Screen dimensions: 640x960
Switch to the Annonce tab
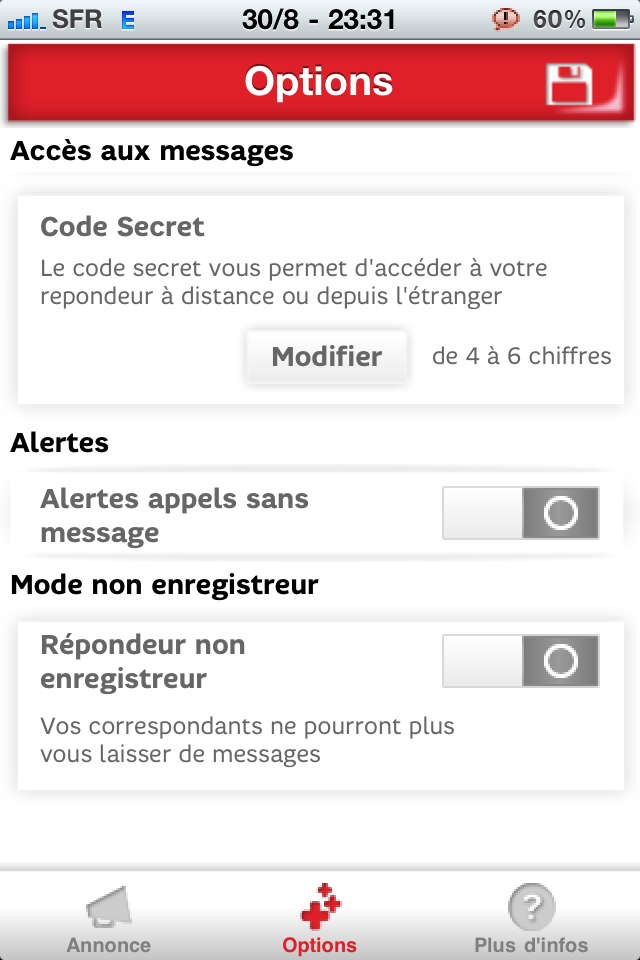point(109,919)
